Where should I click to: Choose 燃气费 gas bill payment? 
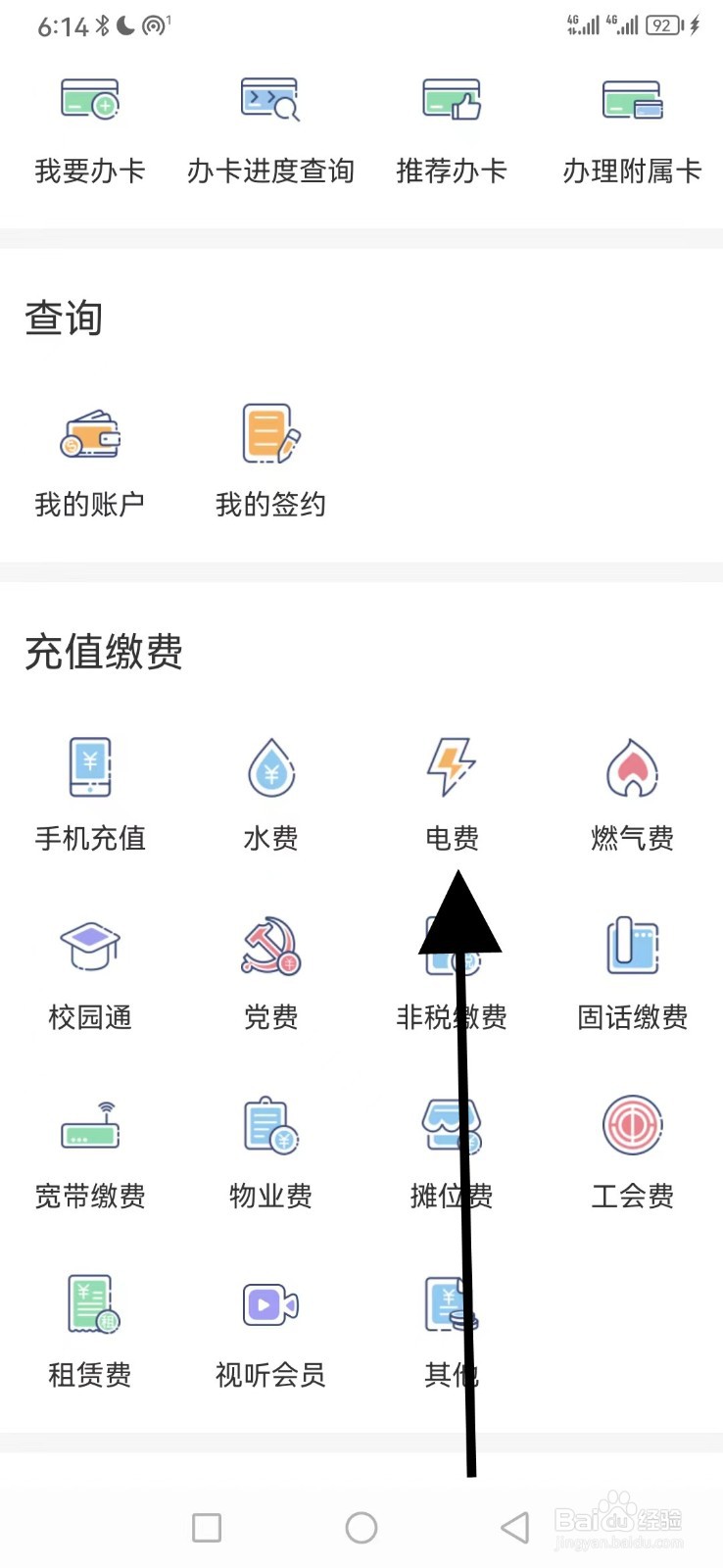tap(632, 796)
